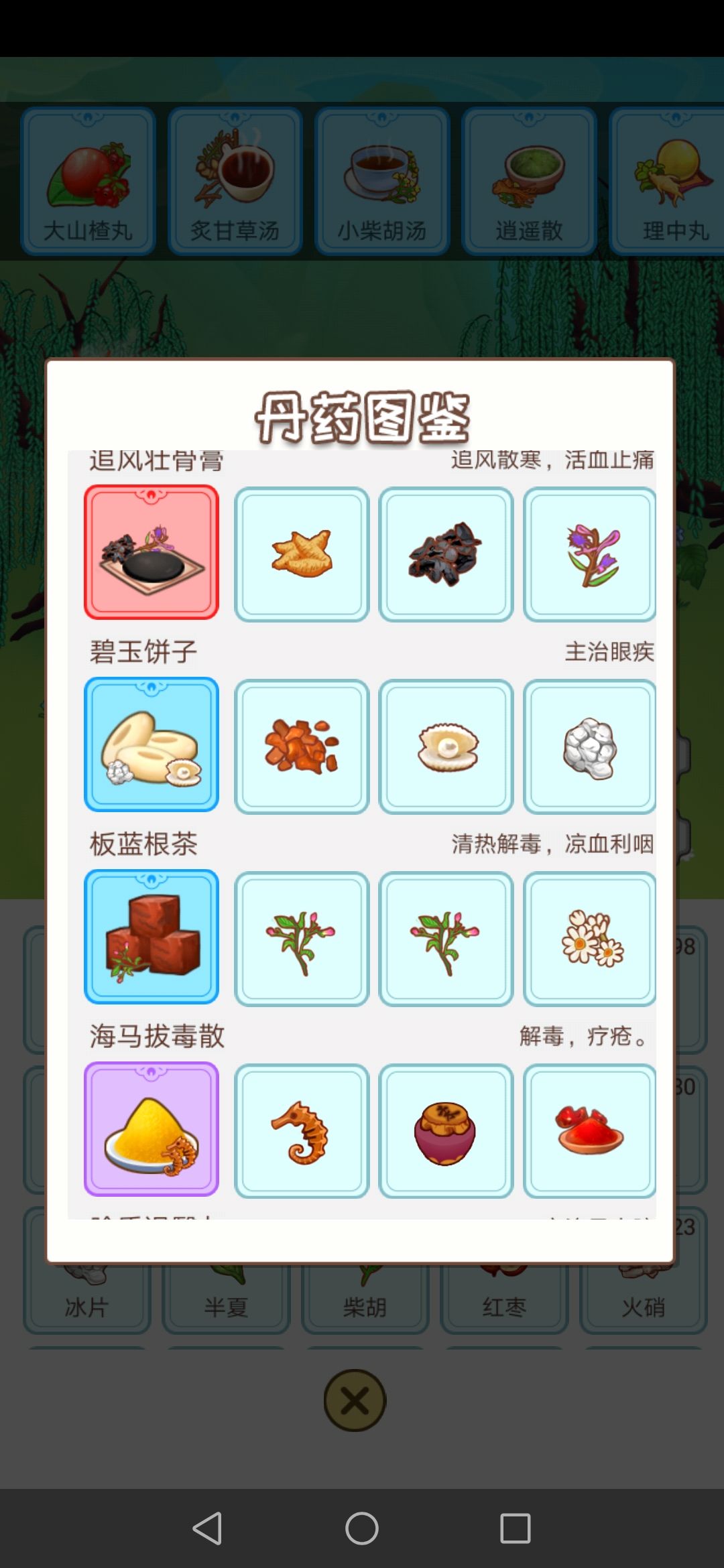
Task: Tap the 半夏 ingredient slot
Action: click(x=227, y=1307)
